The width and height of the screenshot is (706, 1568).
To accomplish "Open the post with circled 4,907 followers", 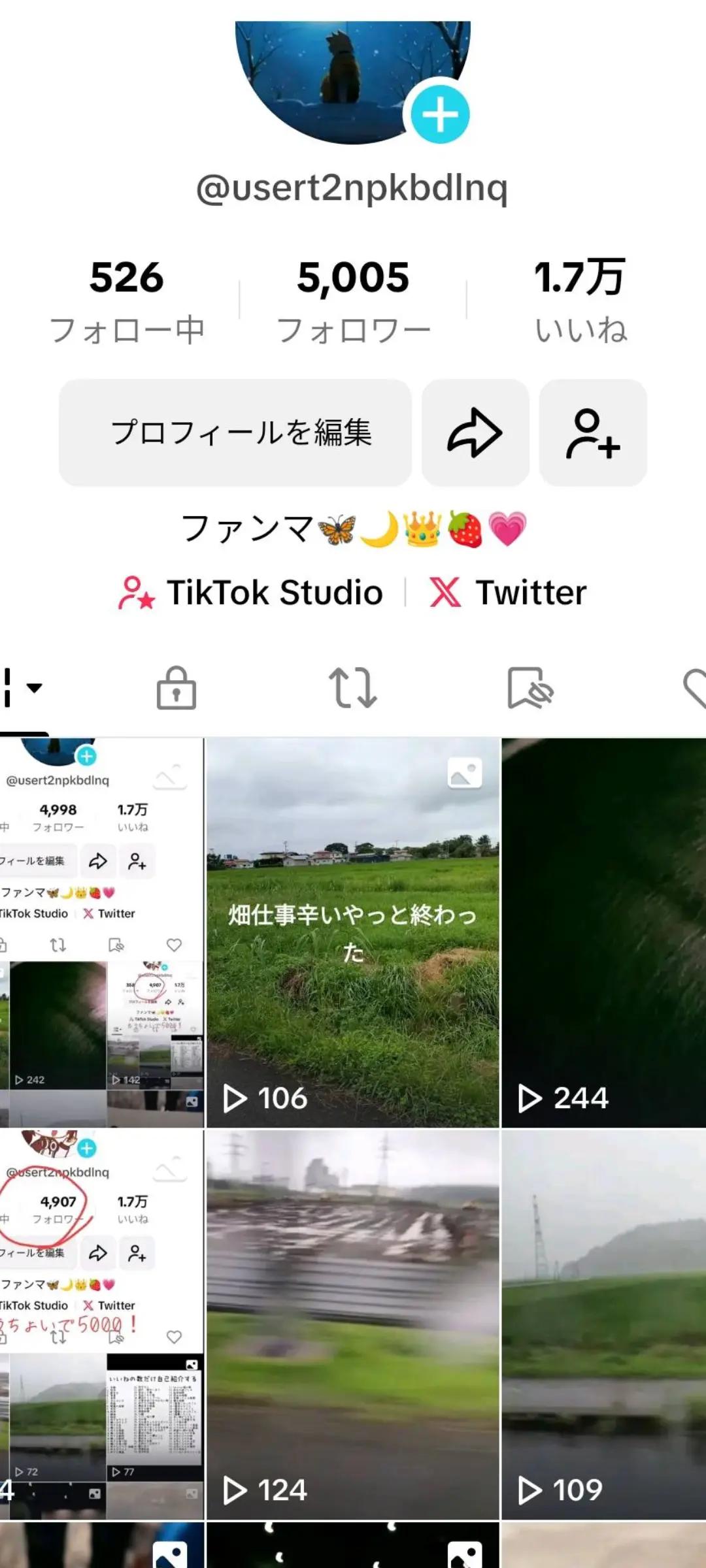I will 101,1324.
